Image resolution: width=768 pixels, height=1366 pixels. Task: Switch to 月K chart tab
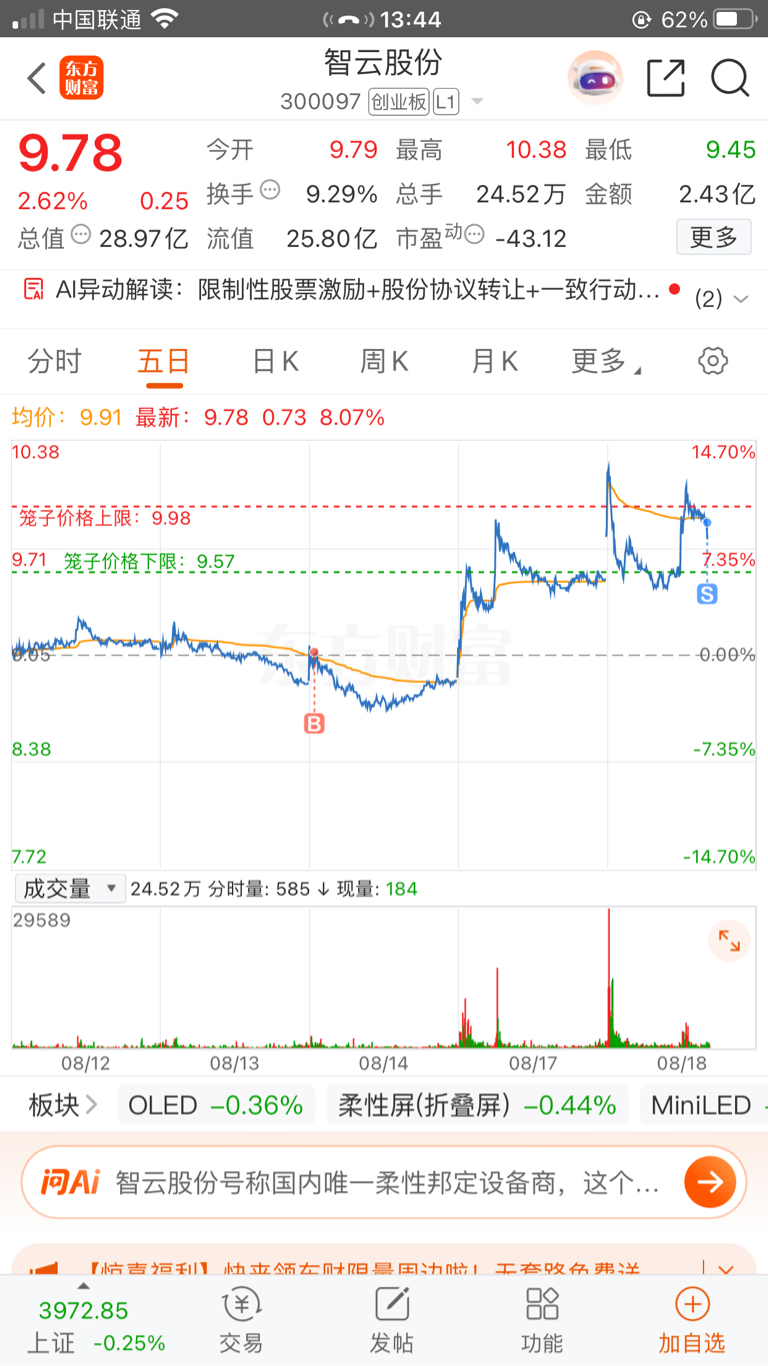(495, 361)
